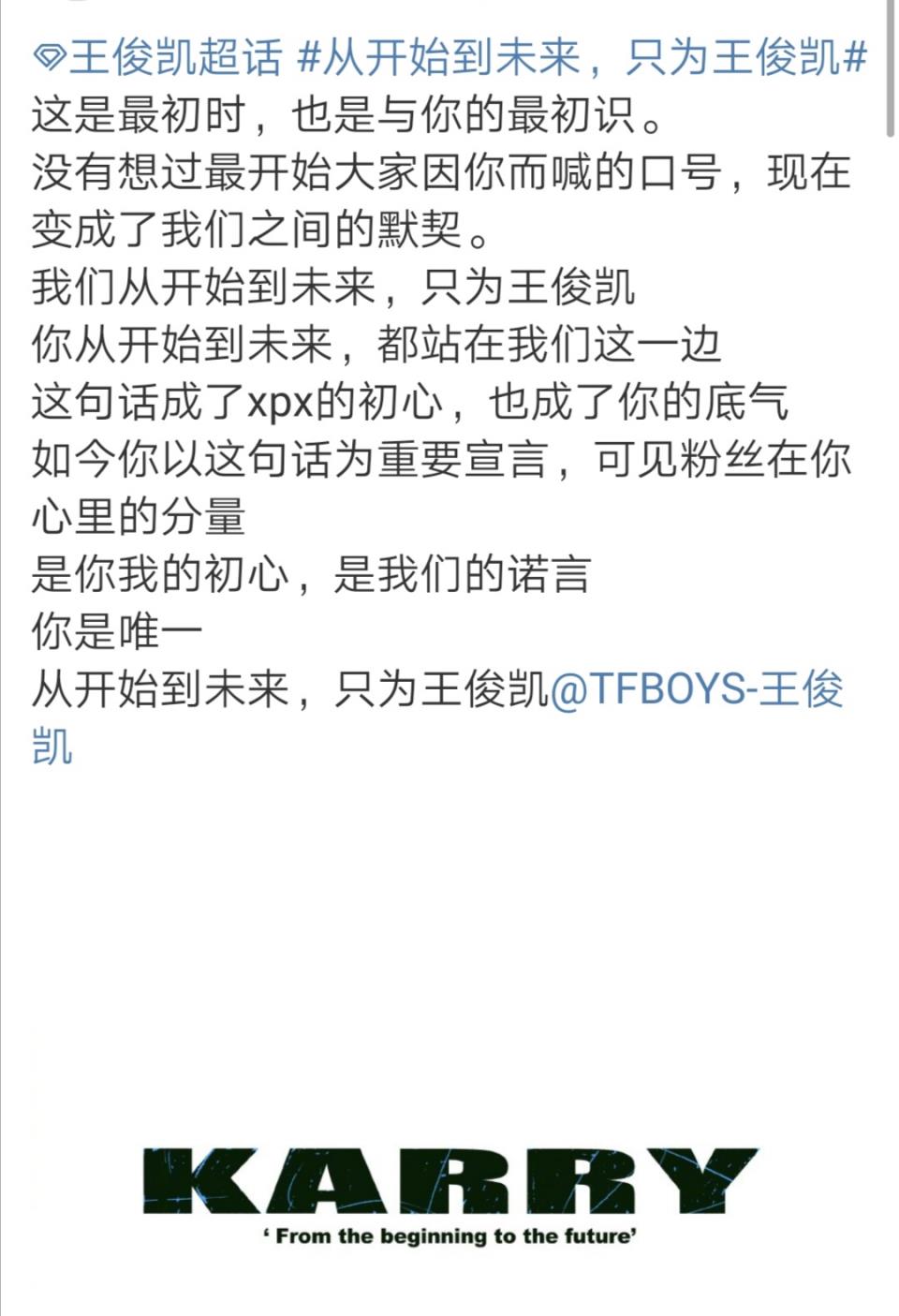
Task: Open the 王俊凯超话 super topic link
Action: 159,57
